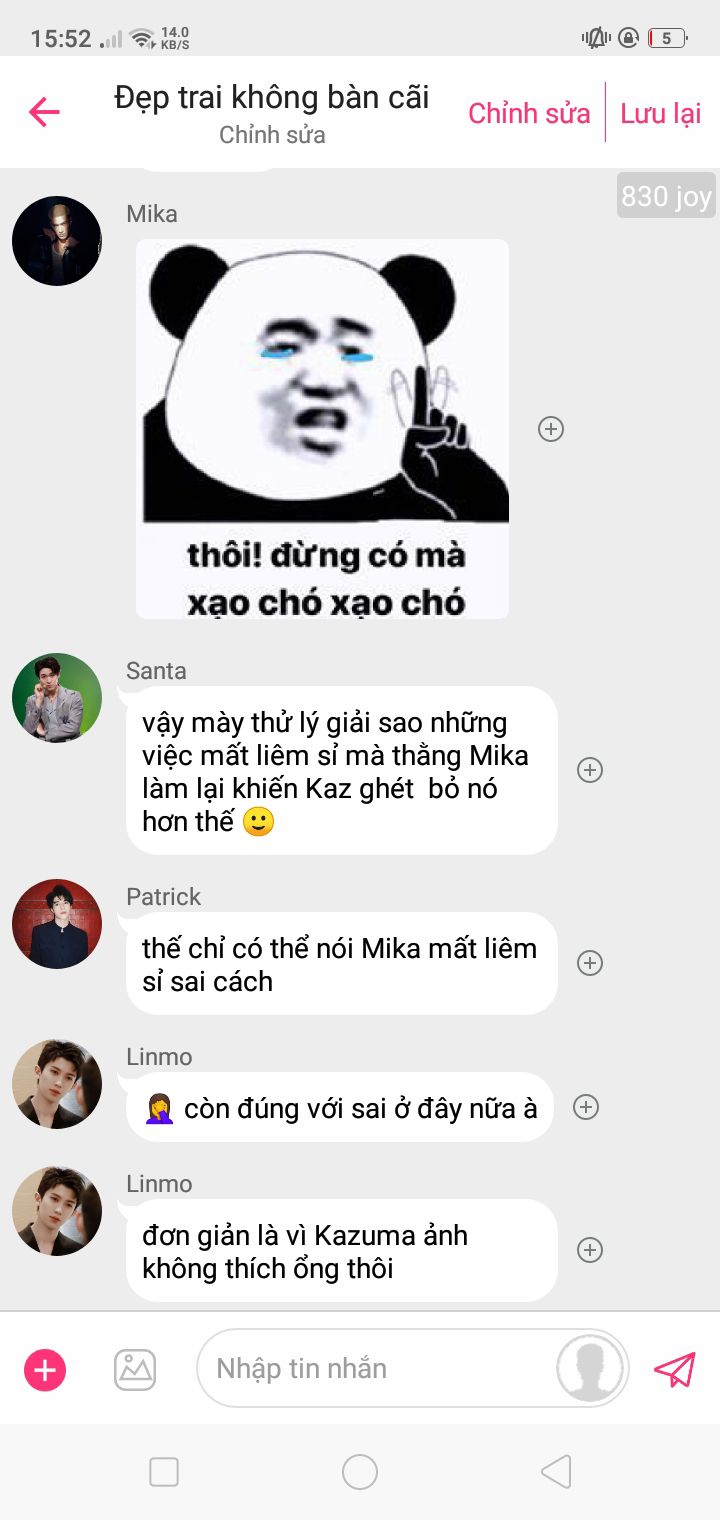Open Mika's panda meme image
Screen dimensions: 720x1520
(x=322, y=428)
